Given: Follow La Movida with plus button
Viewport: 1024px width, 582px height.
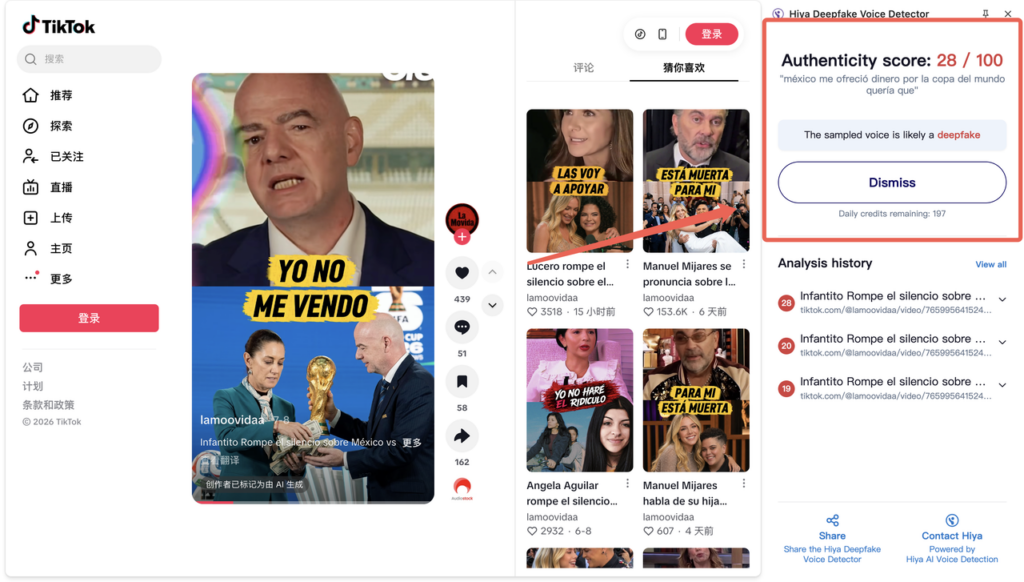Looking at the screenshot, I should click(x=462, y=237).
